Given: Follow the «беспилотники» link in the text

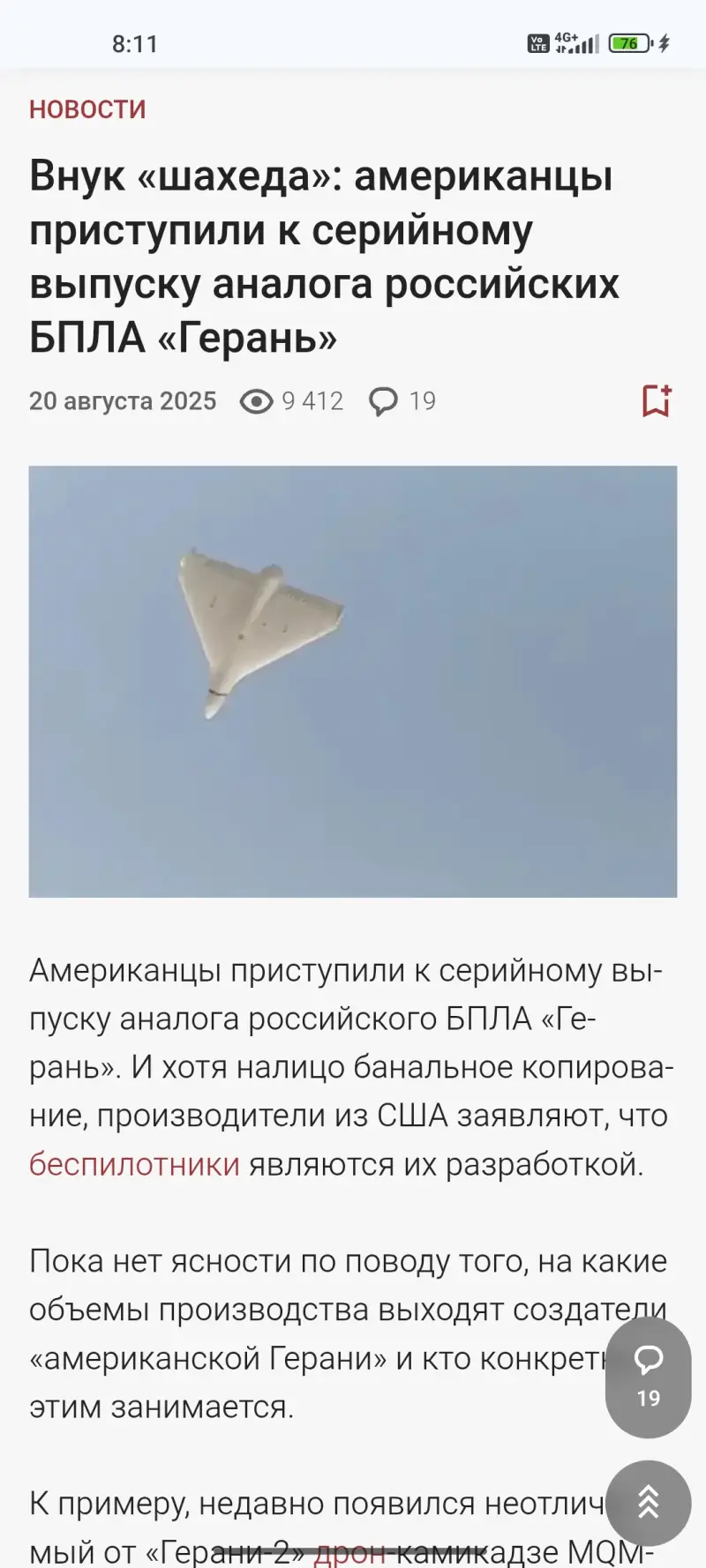Looking at the screenshot, I should 134,1164.
